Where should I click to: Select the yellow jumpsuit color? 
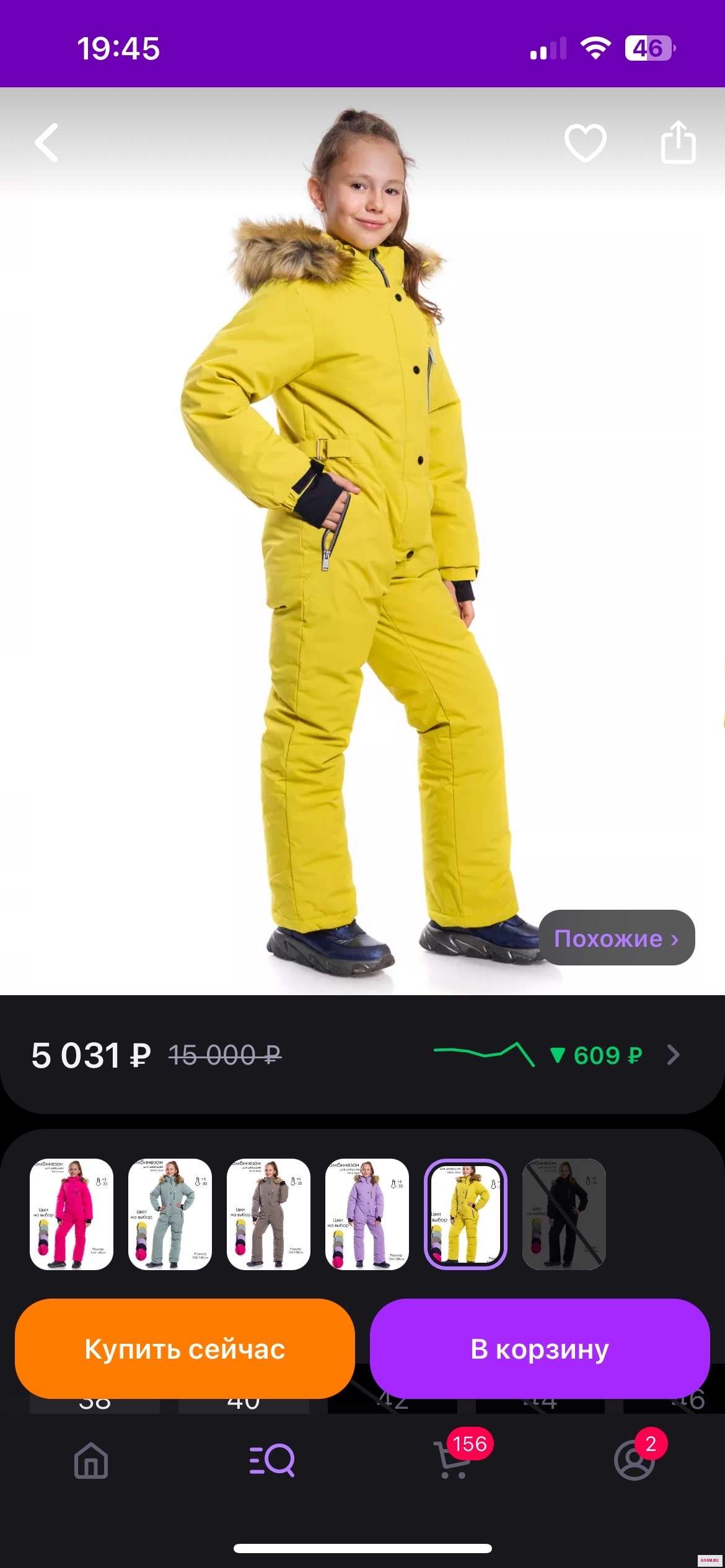click(465, 1214)
